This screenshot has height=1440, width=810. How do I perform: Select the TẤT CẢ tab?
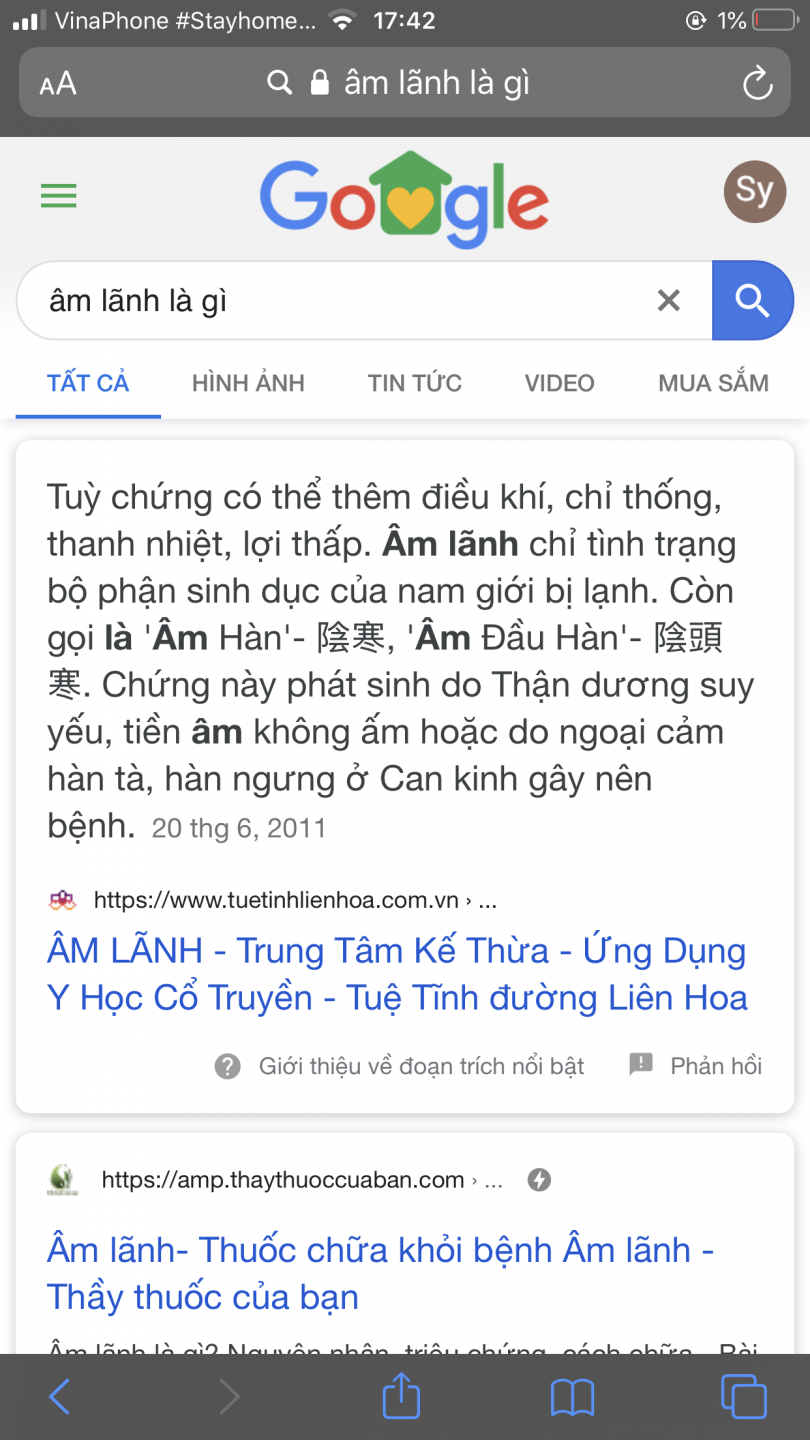88,383
